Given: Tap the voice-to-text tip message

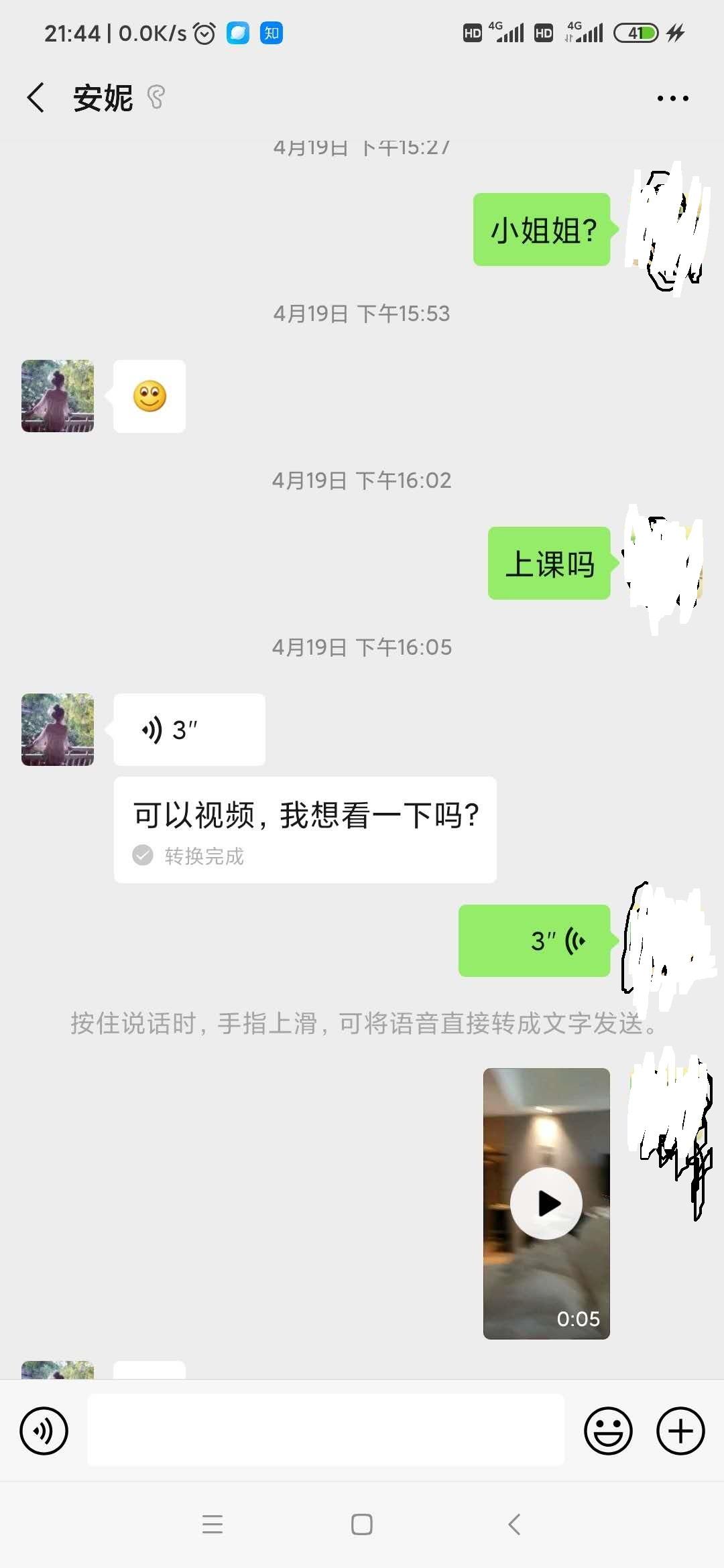Looking at the screenshot, I should [362, 1021].
